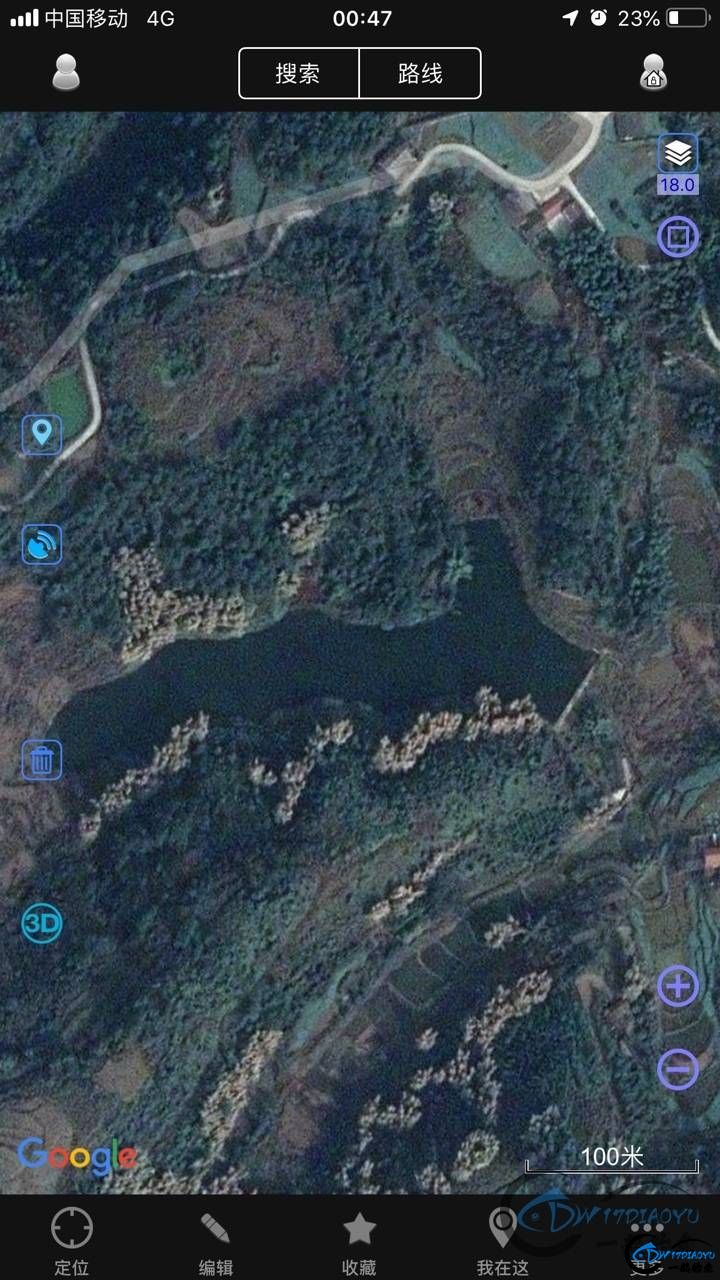The width and height of the screenshot is (720, 1280).
Task: Tap the trash bin icon
Action: (x=42, y=760)
